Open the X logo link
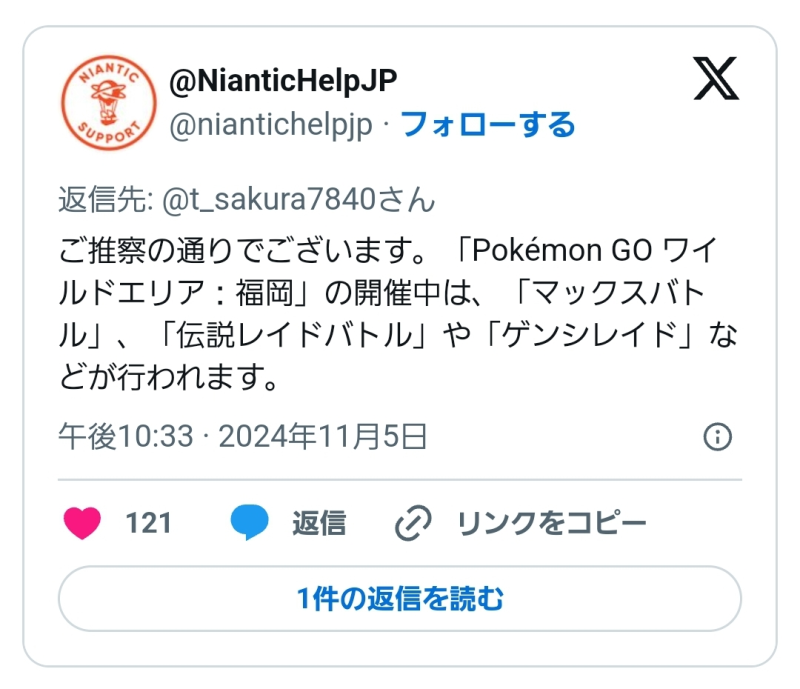This screenshot has height=689, width=800. tap(716, 77)
